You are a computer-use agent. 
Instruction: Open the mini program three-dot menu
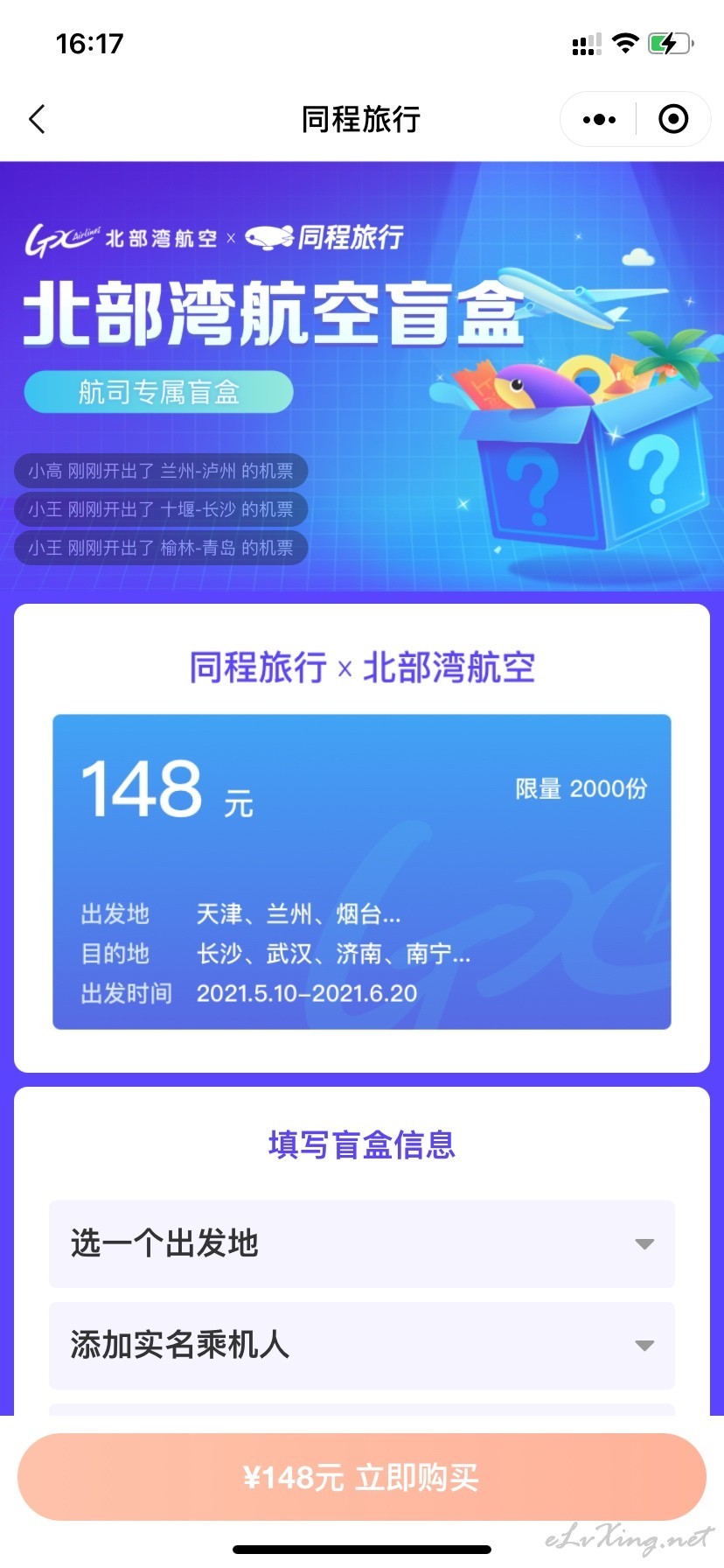(599, 119)
